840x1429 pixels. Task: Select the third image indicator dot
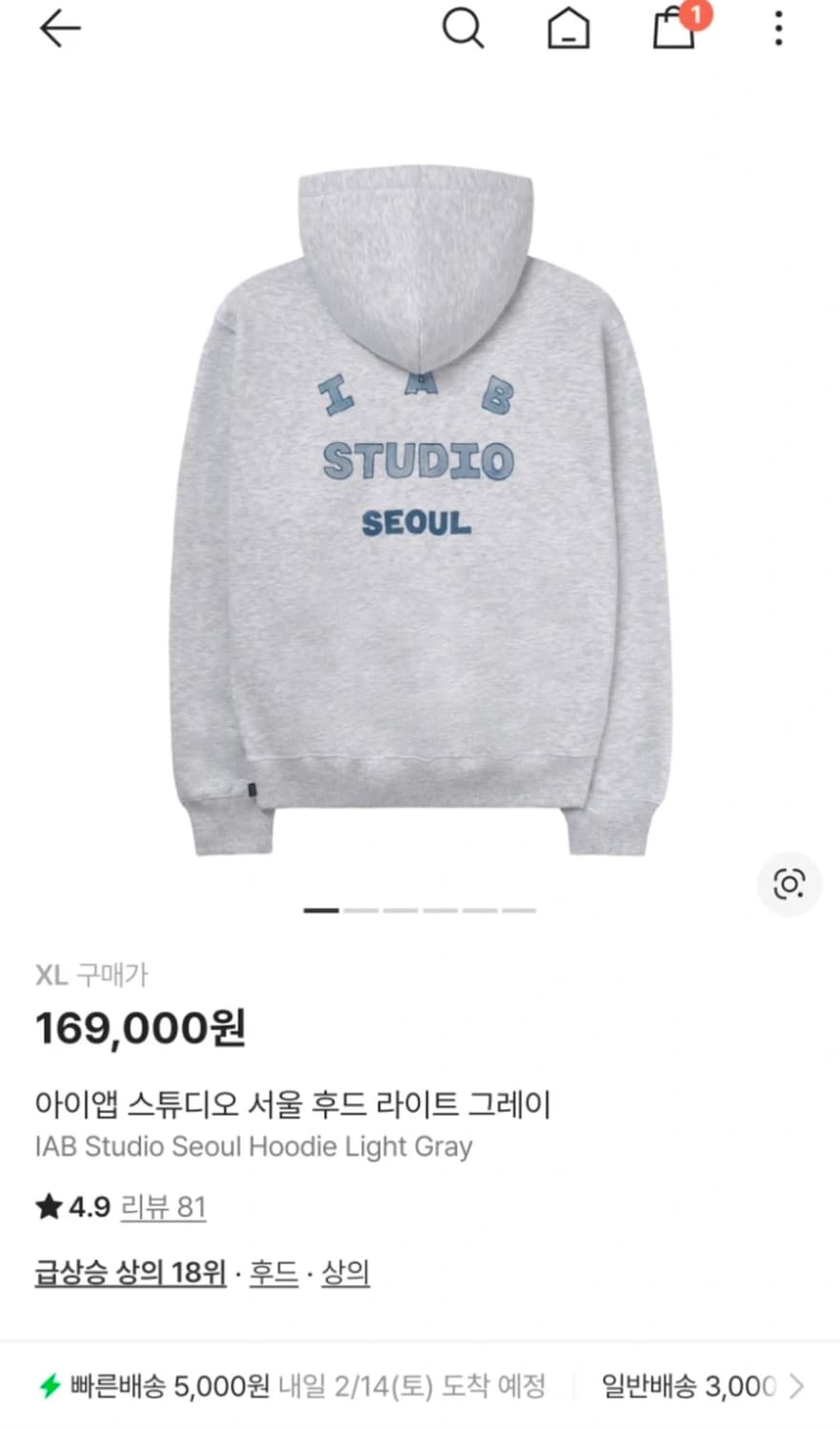(399, 910)
